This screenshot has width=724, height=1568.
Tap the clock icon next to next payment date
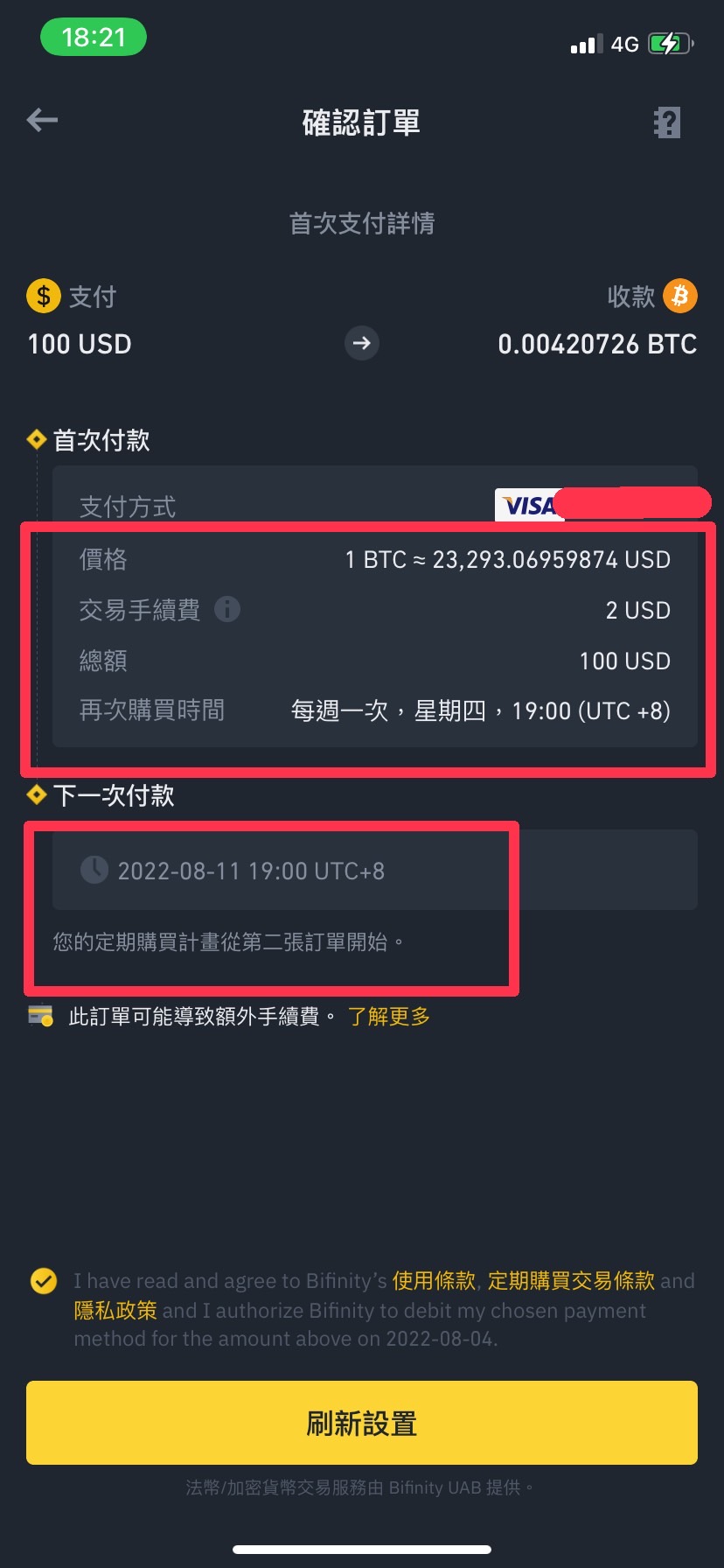click(93, 871)
